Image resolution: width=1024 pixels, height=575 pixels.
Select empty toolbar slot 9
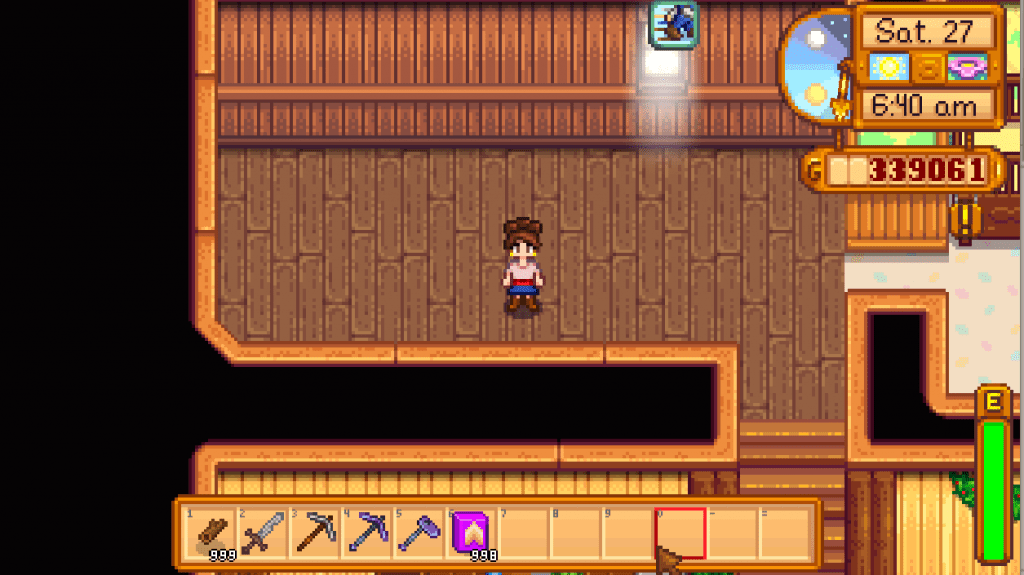(x=627, y=534)
